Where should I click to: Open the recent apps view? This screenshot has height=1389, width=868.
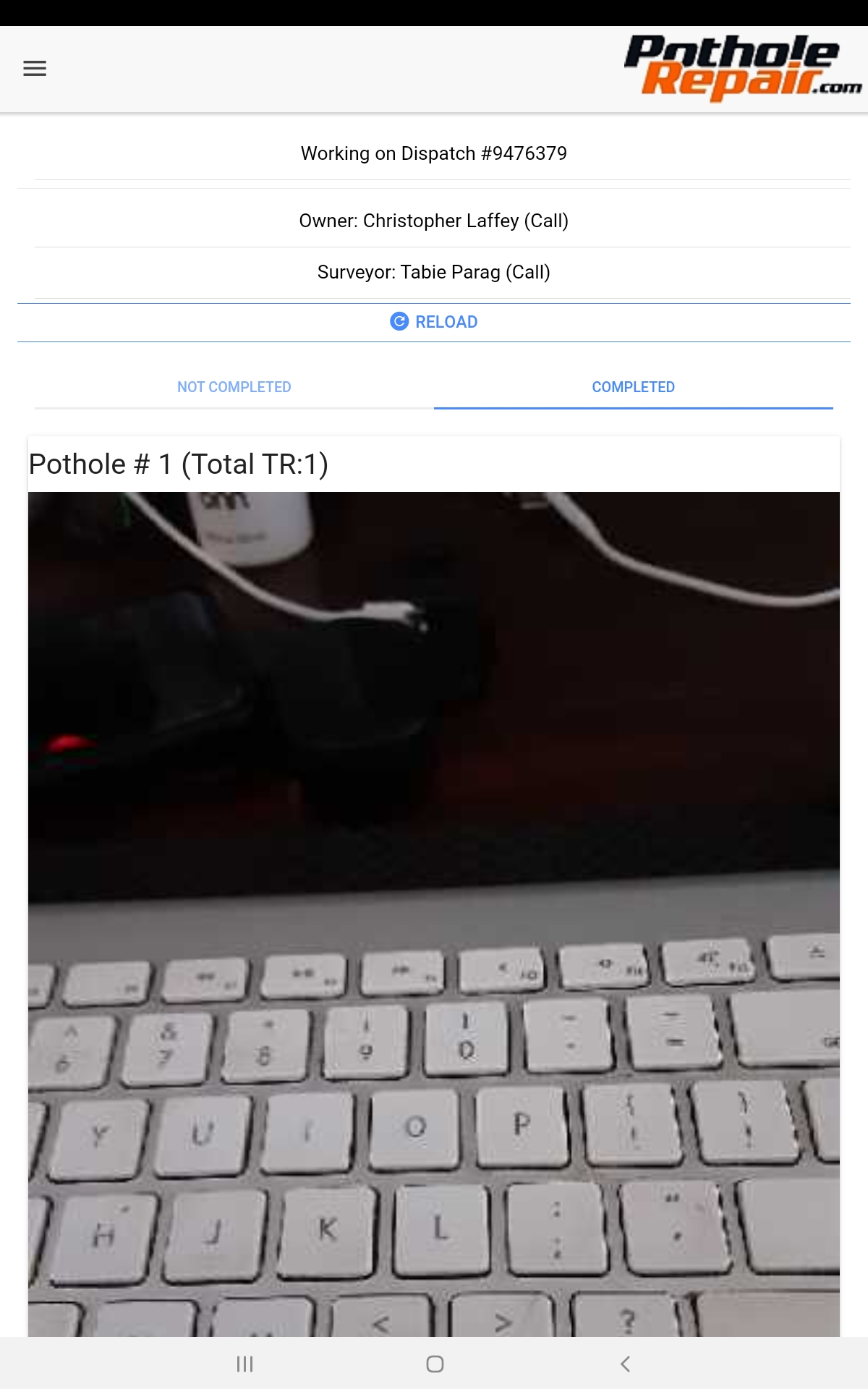244,1364
